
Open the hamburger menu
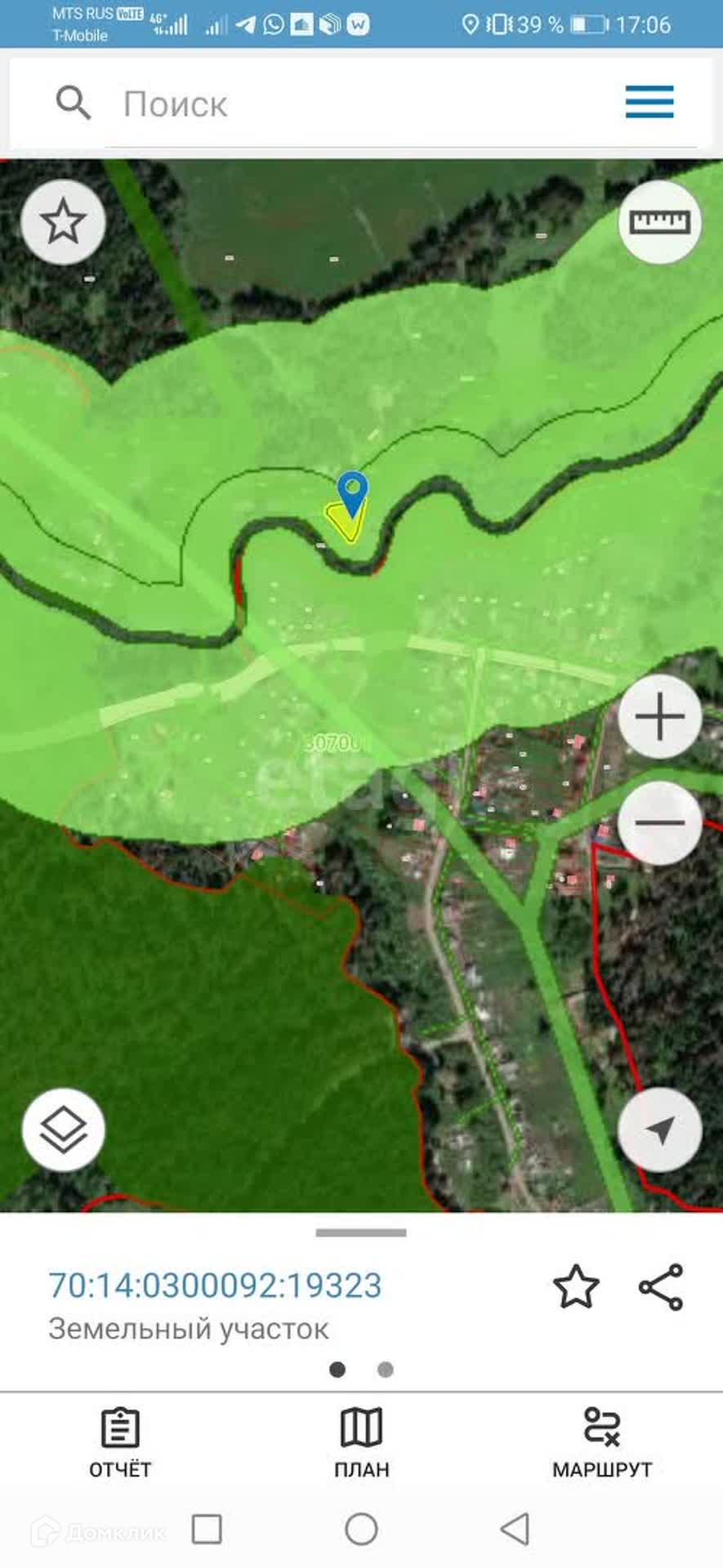click(x=649, y=102)
